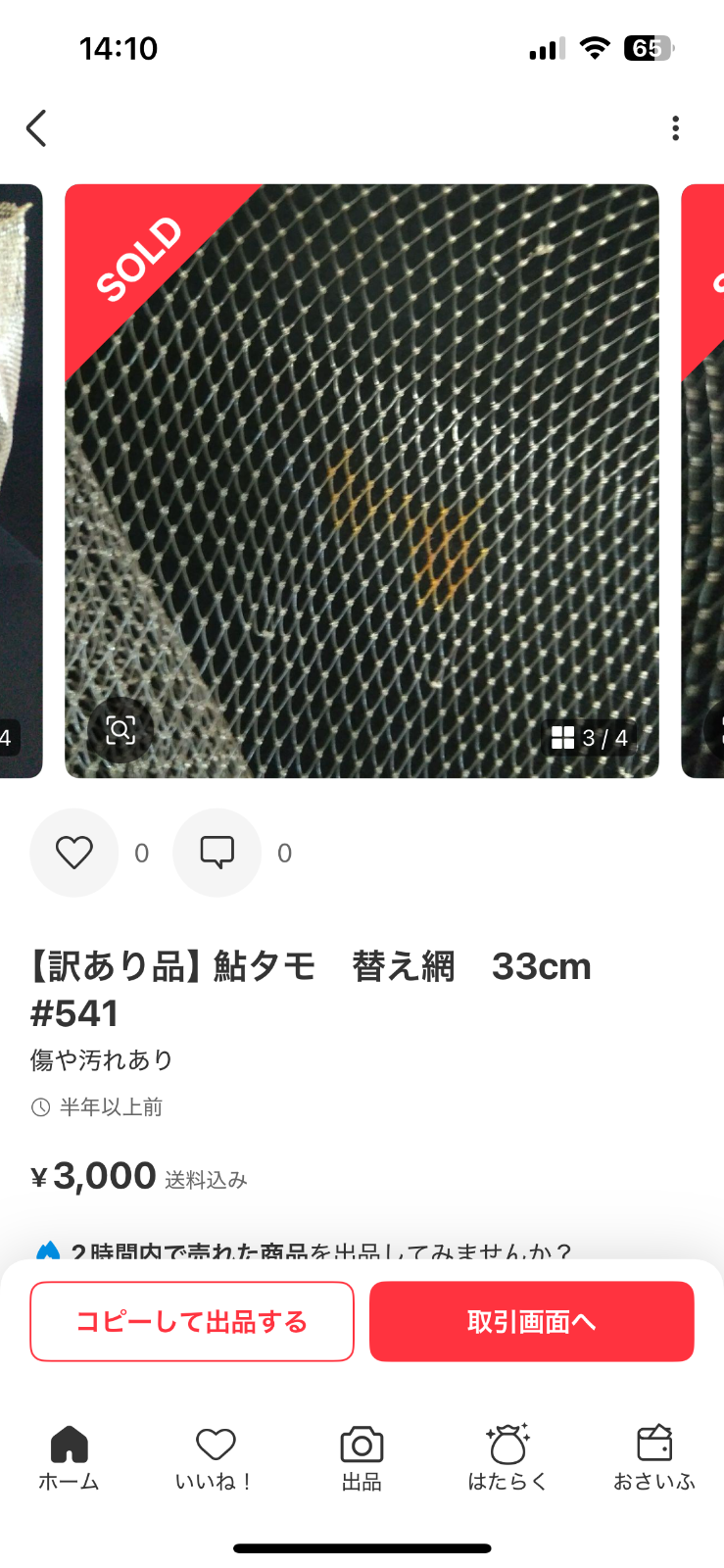Open the 3/4 photo grid indicator
Image resolution: width=724 pixels, height=1568 pixels.
(x=590, y=738)
